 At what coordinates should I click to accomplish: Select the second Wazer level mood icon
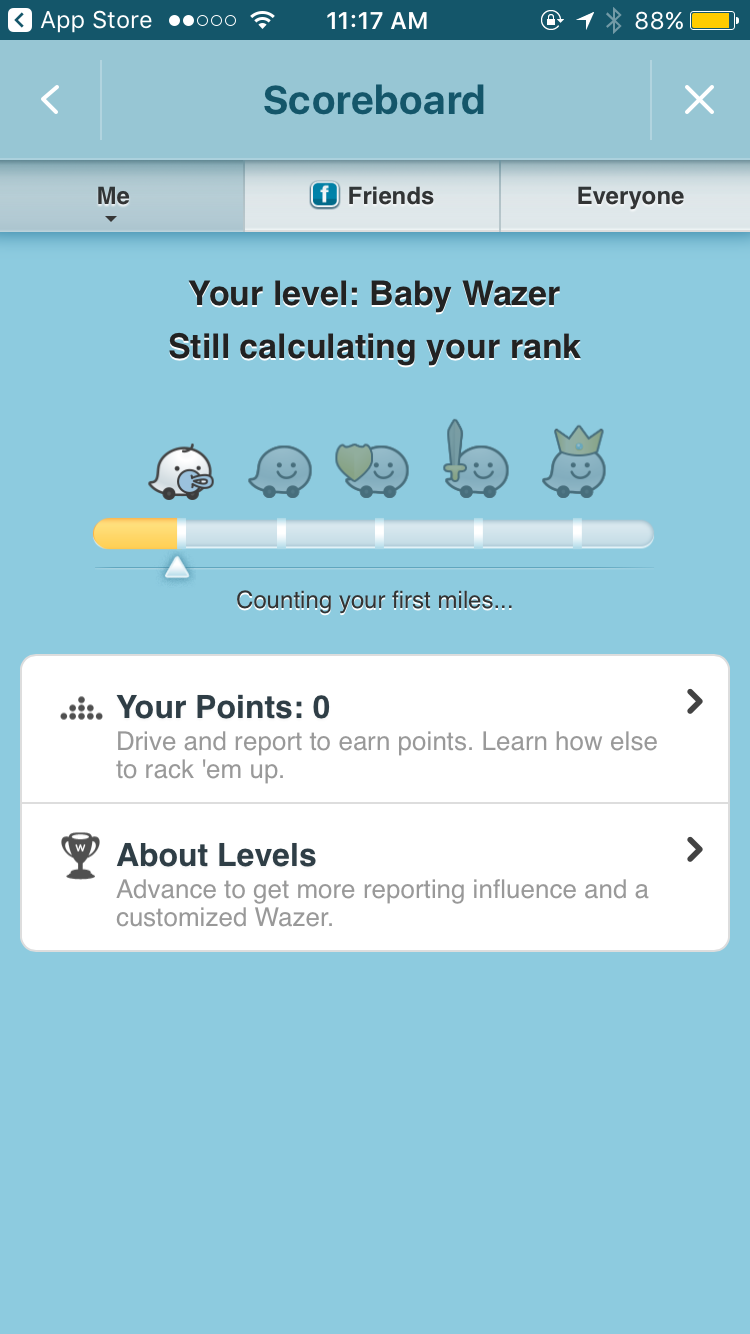click(280, 467)
